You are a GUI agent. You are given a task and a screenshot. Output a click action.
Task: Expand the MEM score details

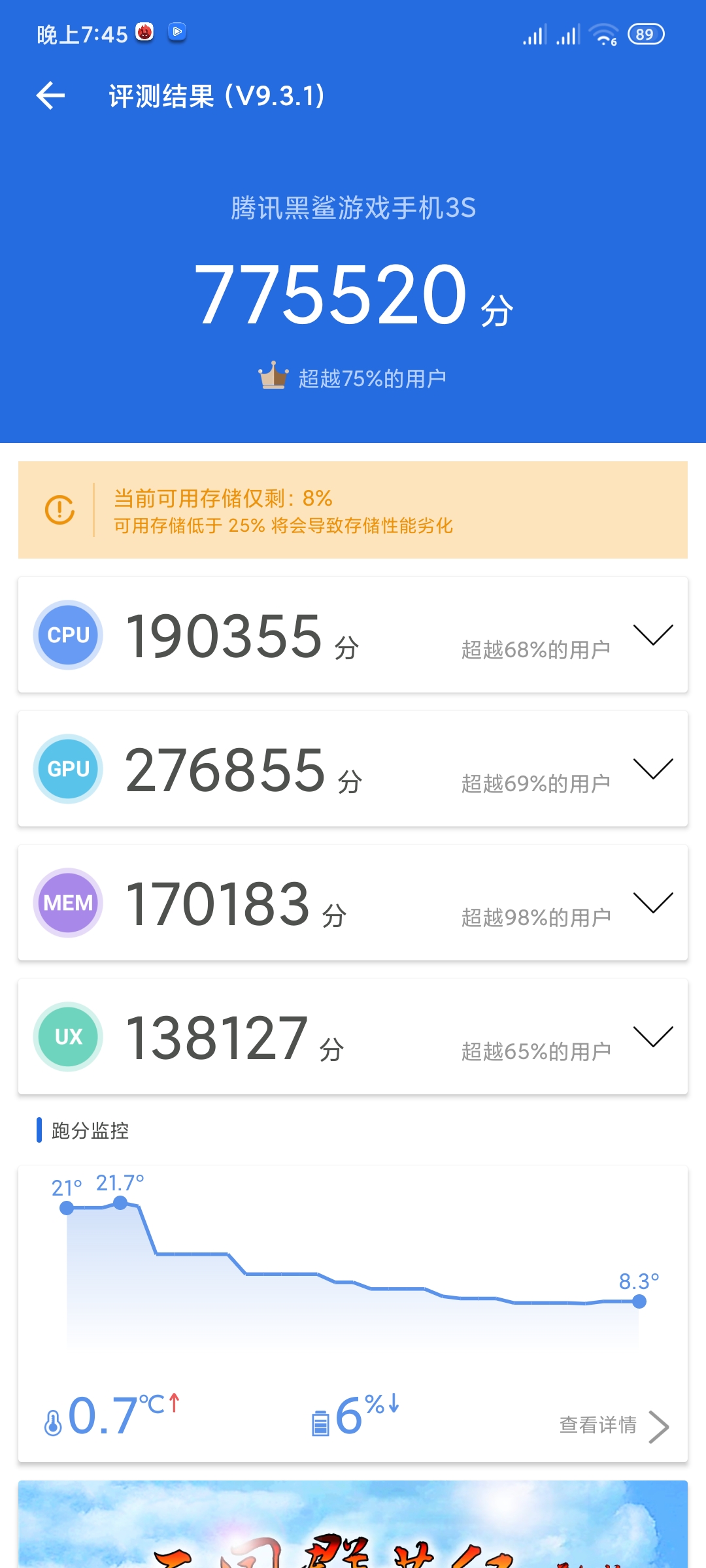653,902
